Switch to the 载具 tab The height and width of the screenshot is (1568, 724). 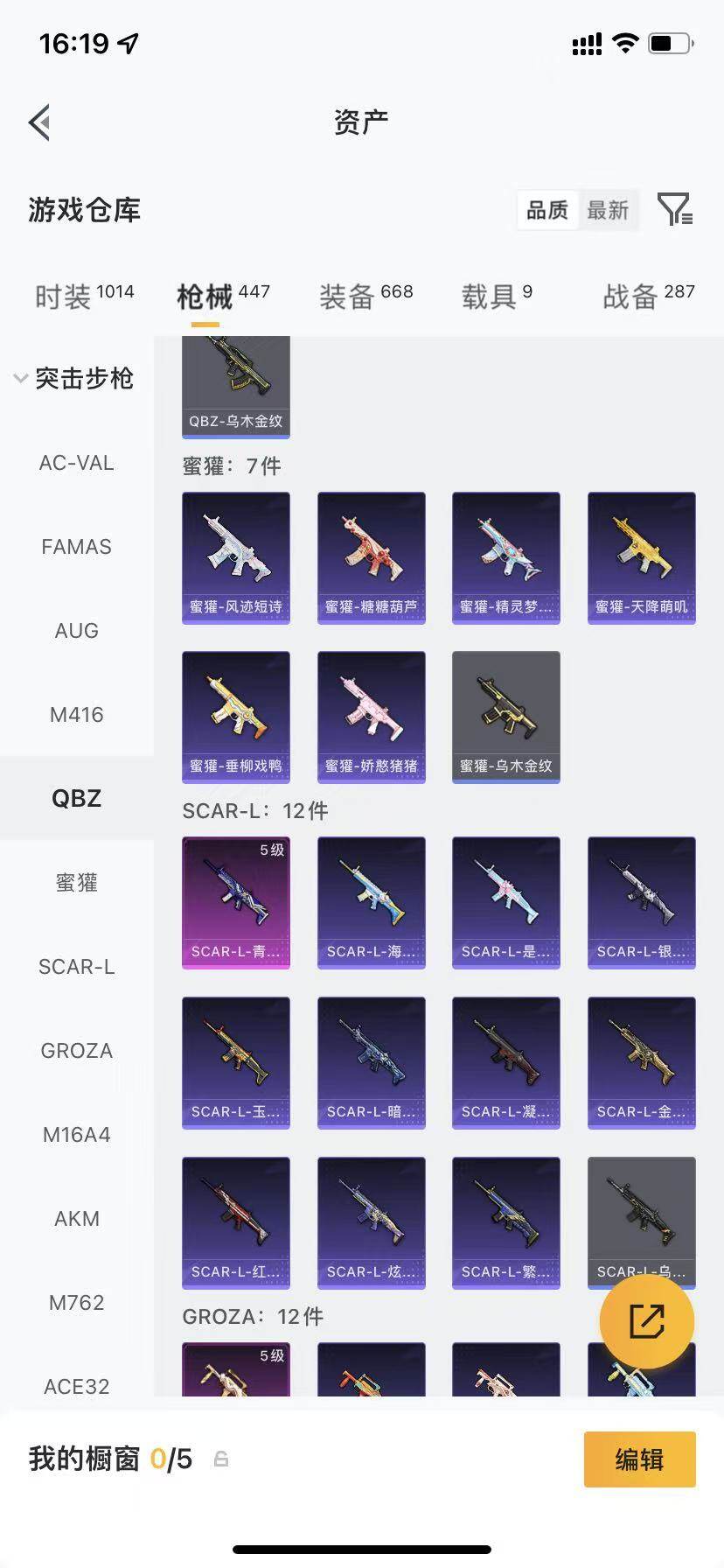[x=497, y=296]
